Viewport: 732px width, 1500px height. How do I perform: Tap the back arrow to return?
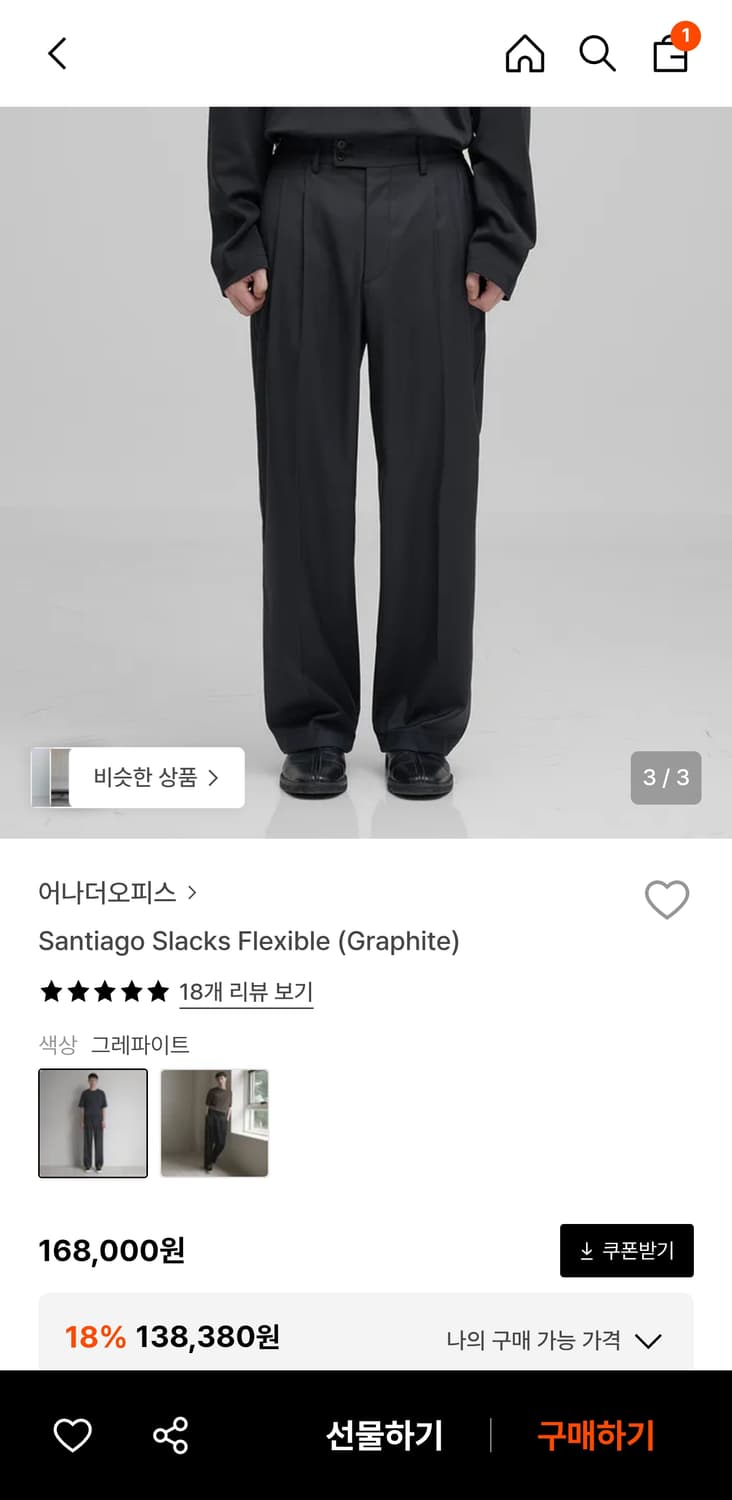pos(56,54)
